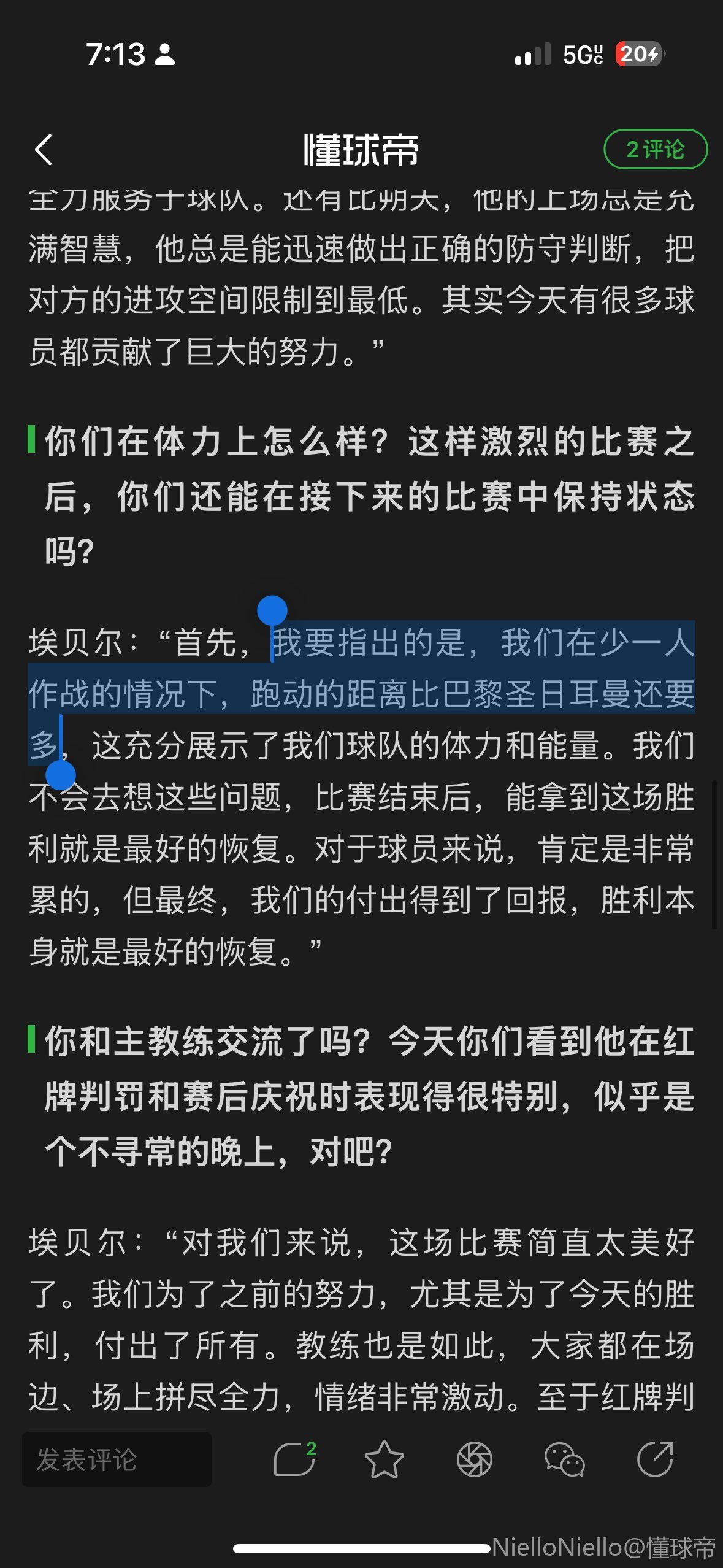
Task: Open the share options arrow icon
Action: [x=654, y=1459]
